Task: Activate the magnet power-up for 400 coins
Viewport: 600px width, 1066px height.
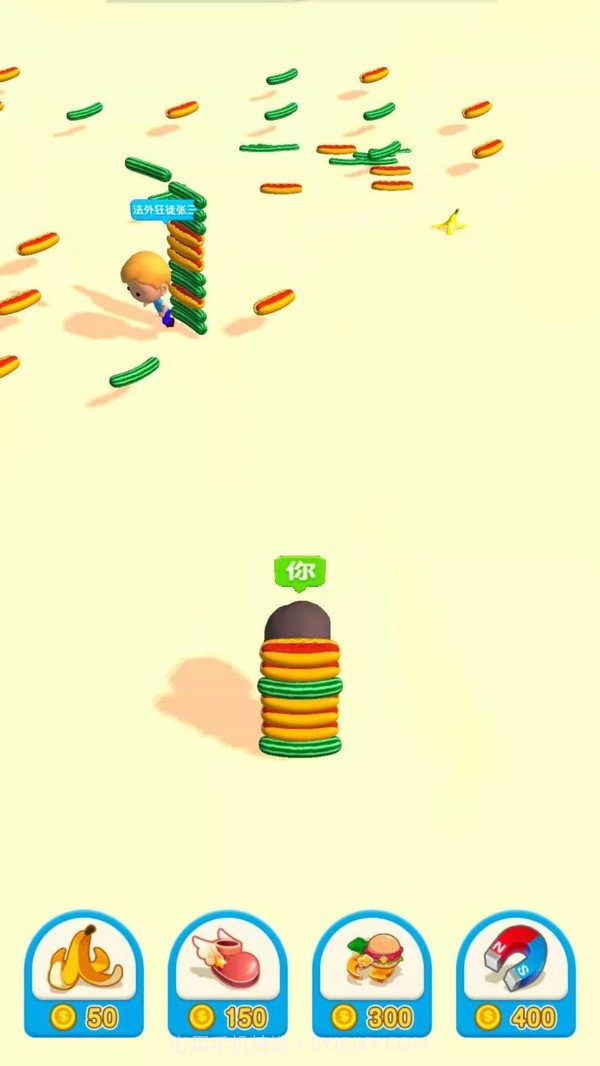Action: pyautogui.click(x=516, y=974)
